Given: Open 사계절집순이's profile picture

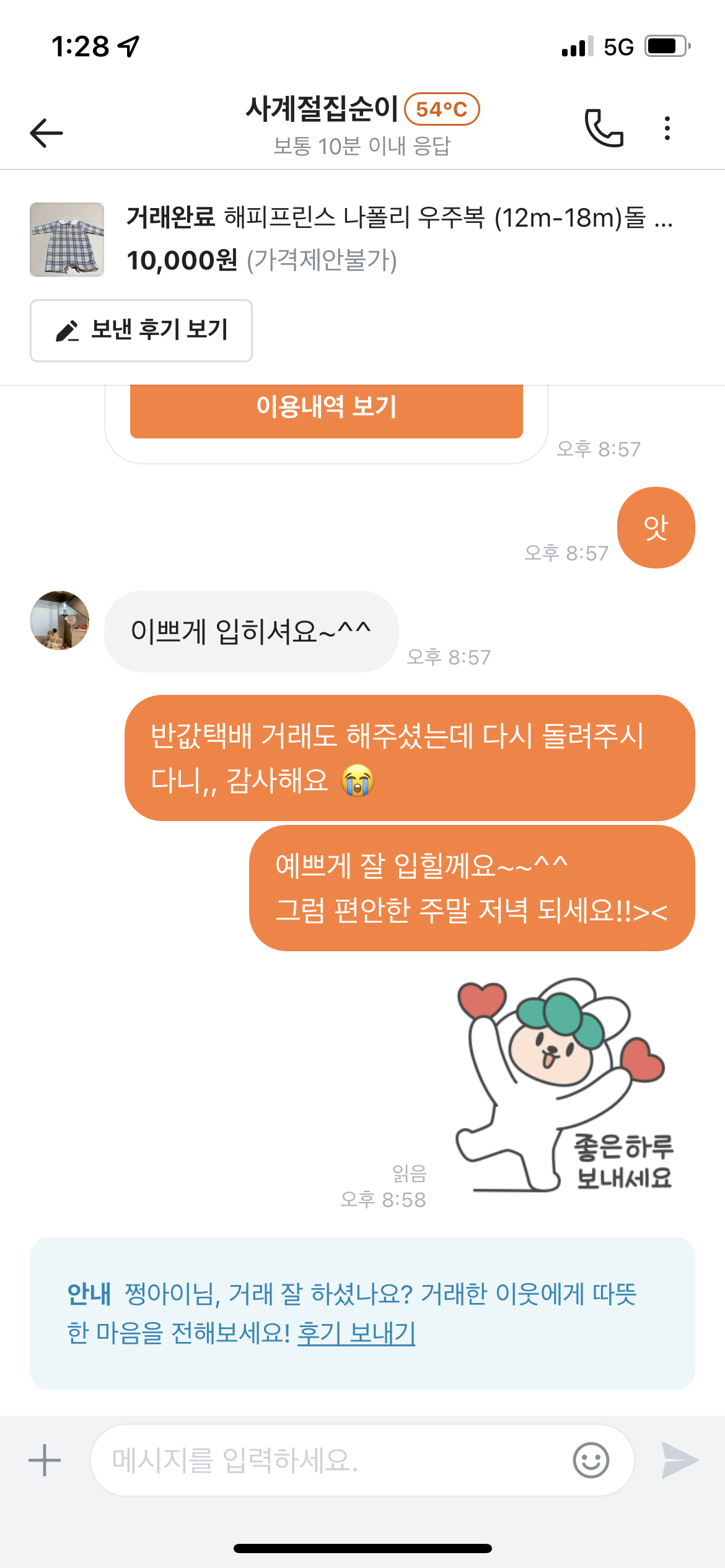Looking at the screenshot, I should coord(59,620).
